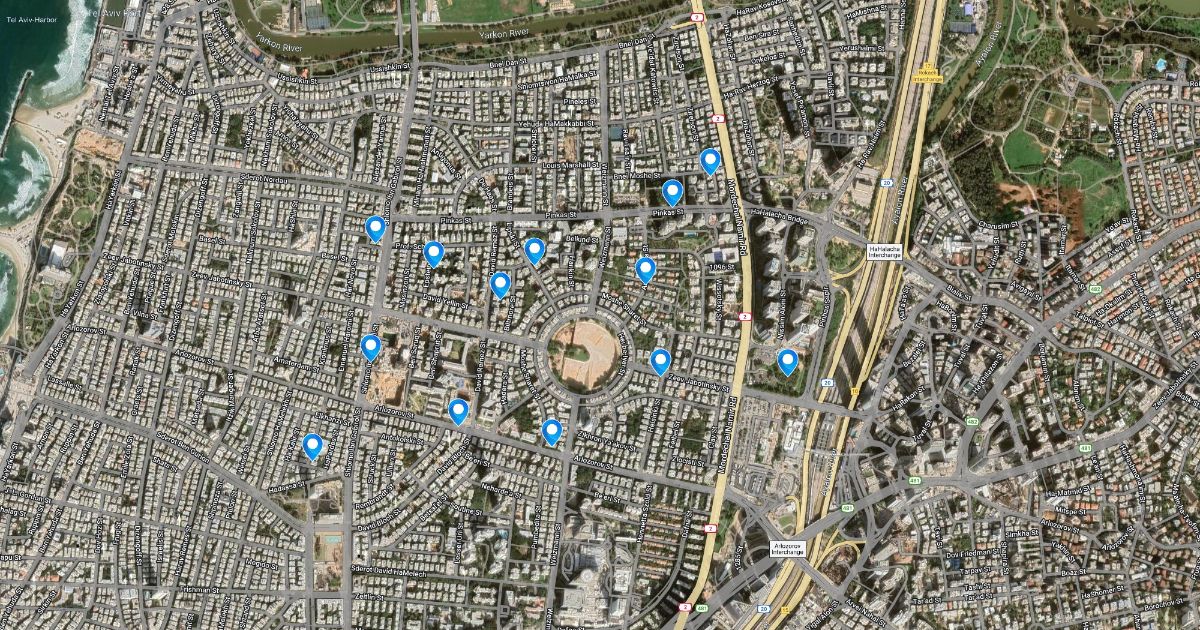Viewport: 1200px width, 630px height.
Task: Open the pin next to Emanuel Haromi St
Action: click(371, 348)
